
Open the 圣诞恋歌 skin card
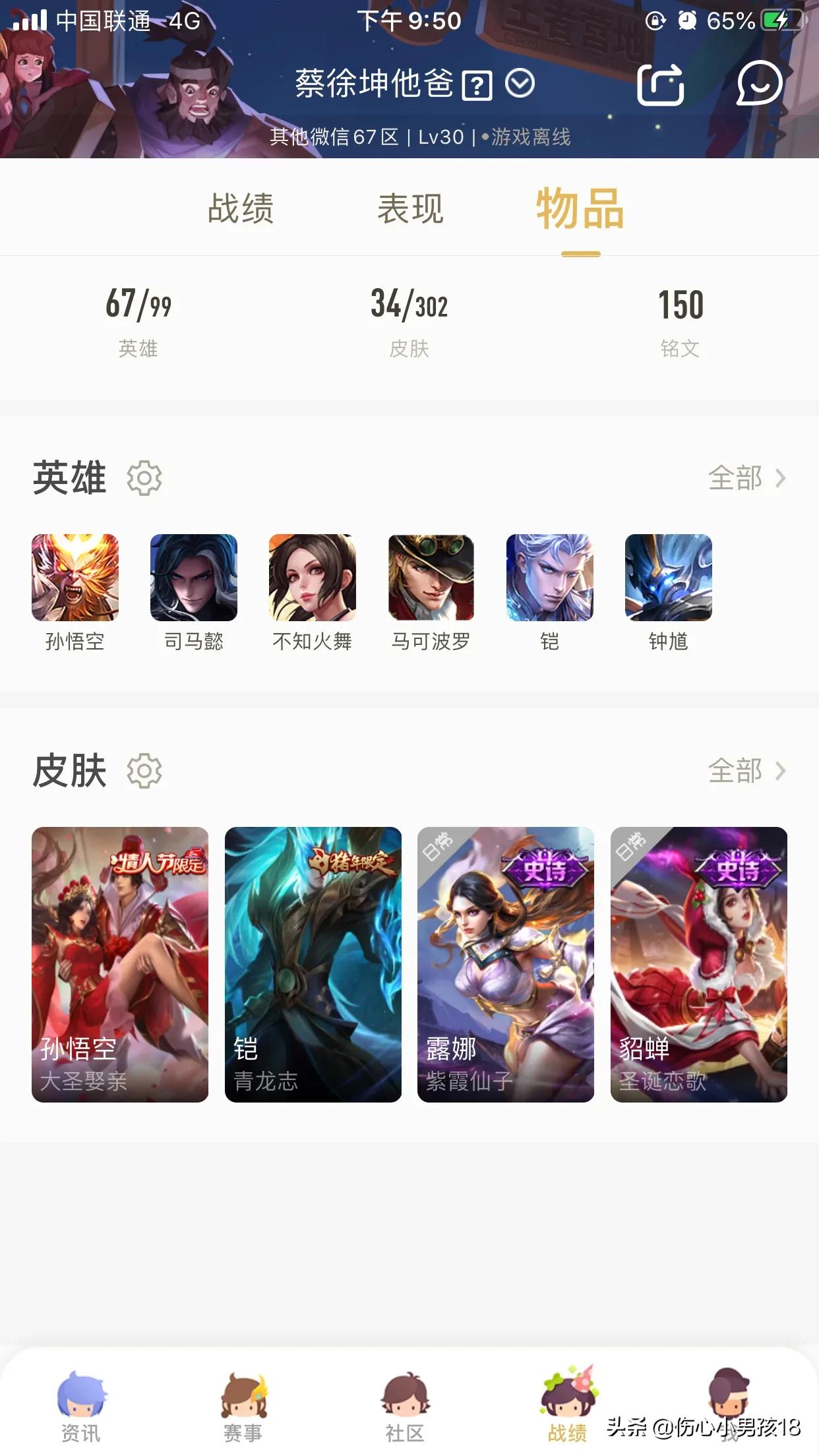tap(699, 964)
